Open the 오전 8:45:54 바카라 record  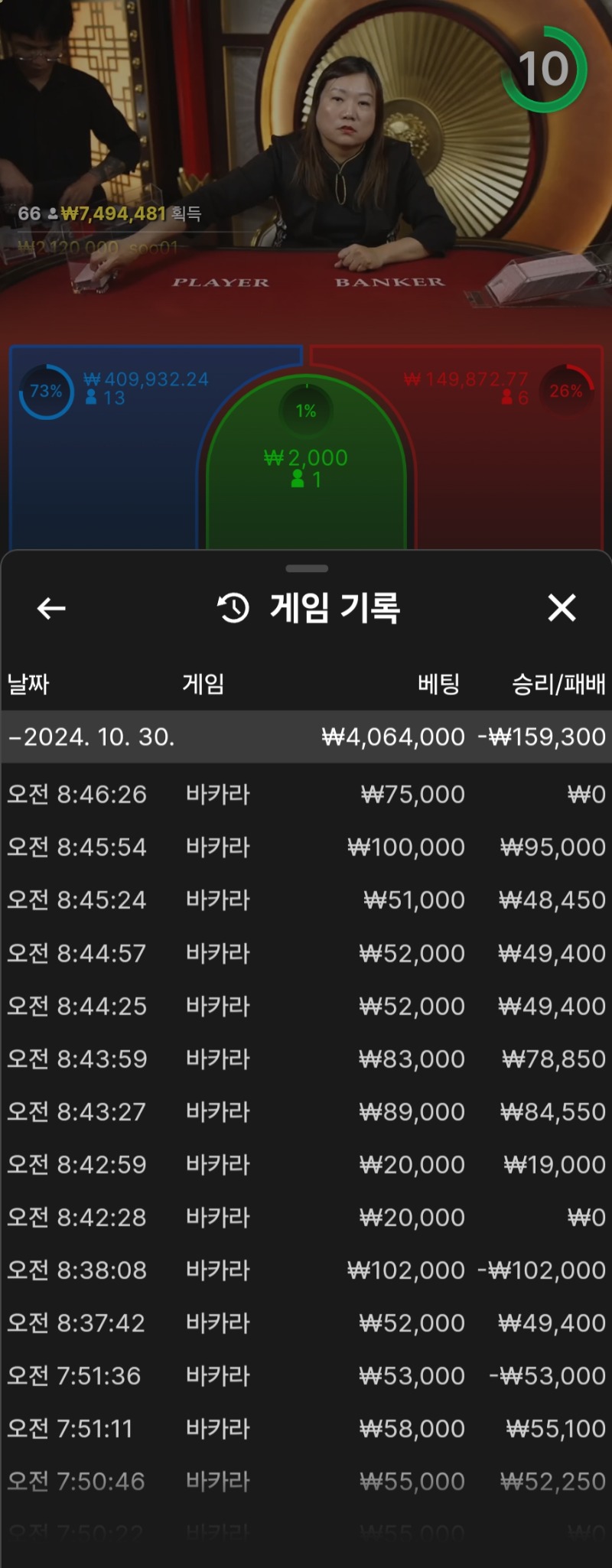(x=306, y=847)
